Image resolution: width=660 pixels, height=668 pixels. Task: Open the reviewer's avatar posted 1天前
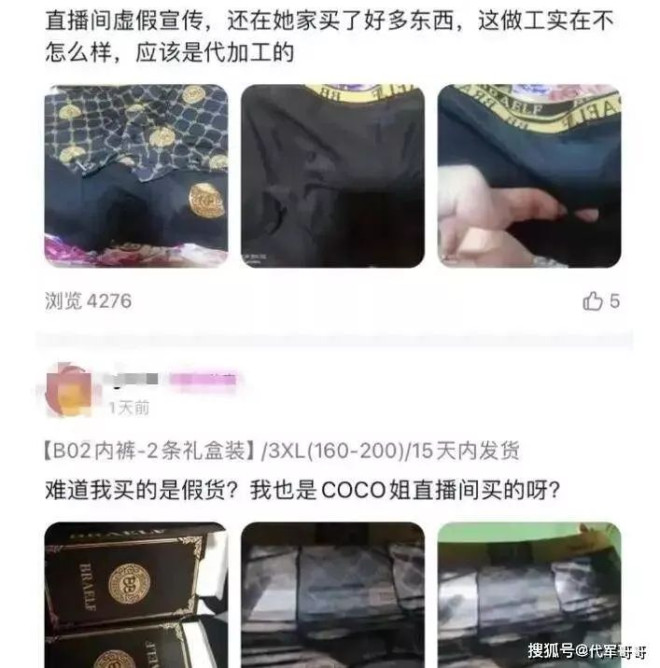(70, 385)
